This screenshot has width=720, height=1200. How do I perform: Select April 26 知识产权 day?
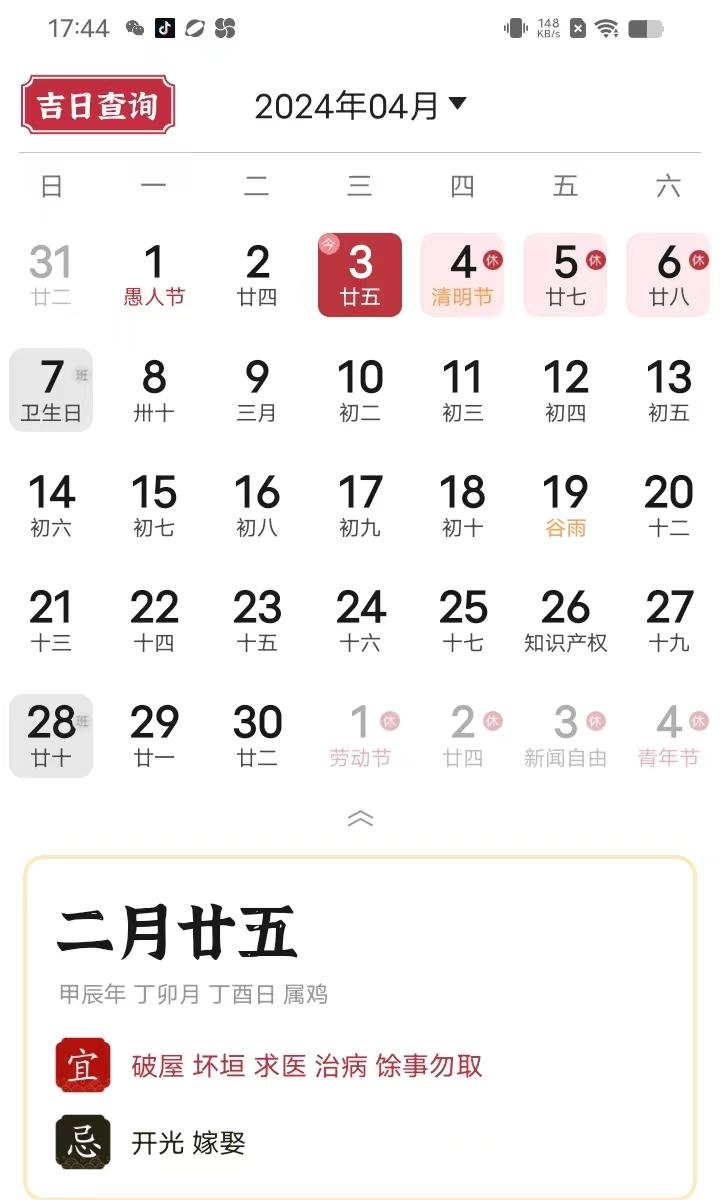click(x=565, y=620)
